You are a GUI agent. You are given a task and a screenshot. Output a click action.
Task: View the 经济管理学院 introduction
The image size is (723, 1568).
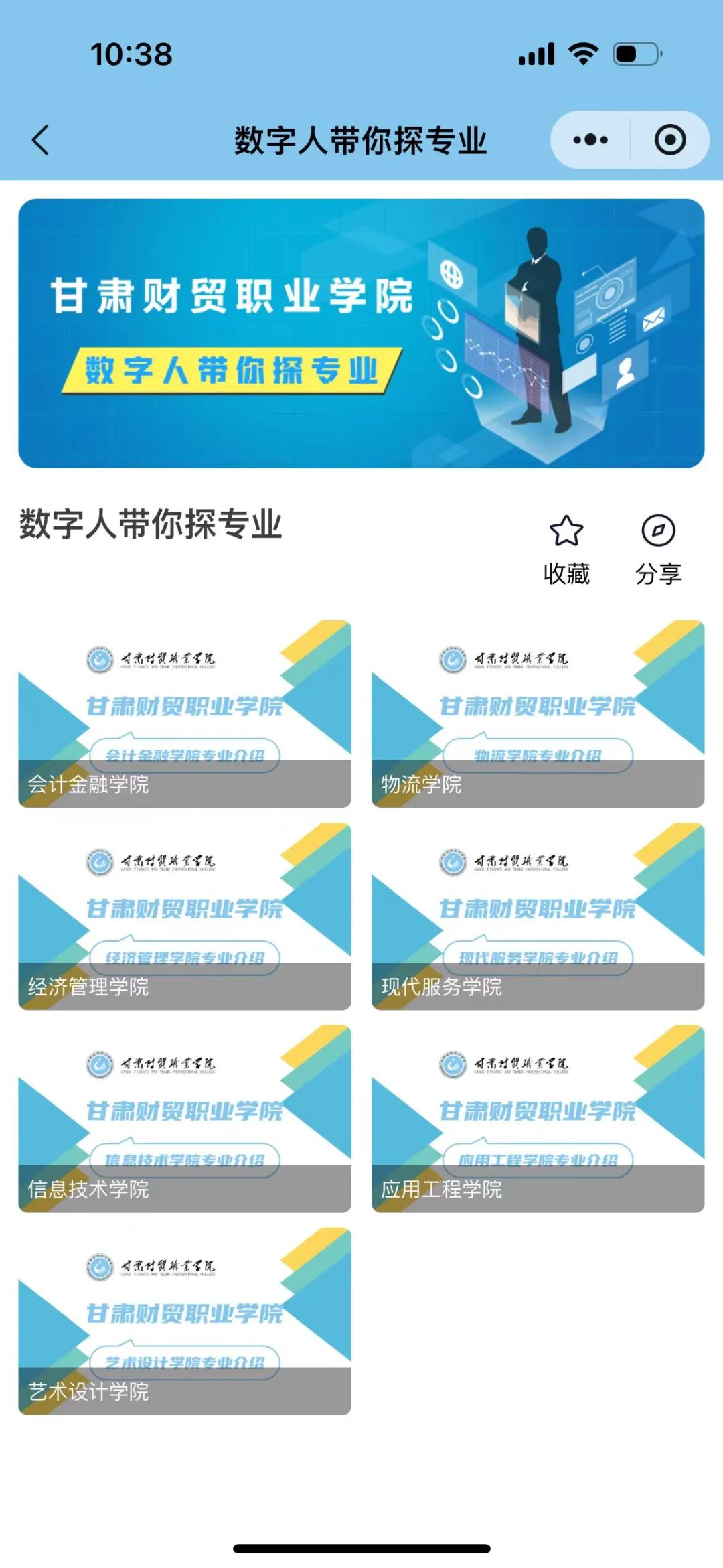tap(185, 916)
